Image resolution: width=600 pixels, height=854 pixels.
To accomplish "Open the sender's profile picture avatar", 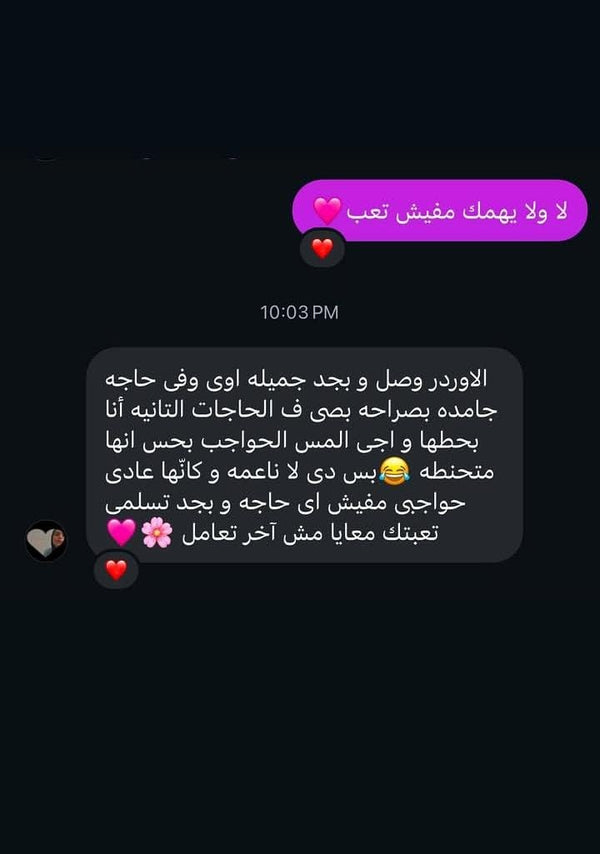I will point(45,541).
